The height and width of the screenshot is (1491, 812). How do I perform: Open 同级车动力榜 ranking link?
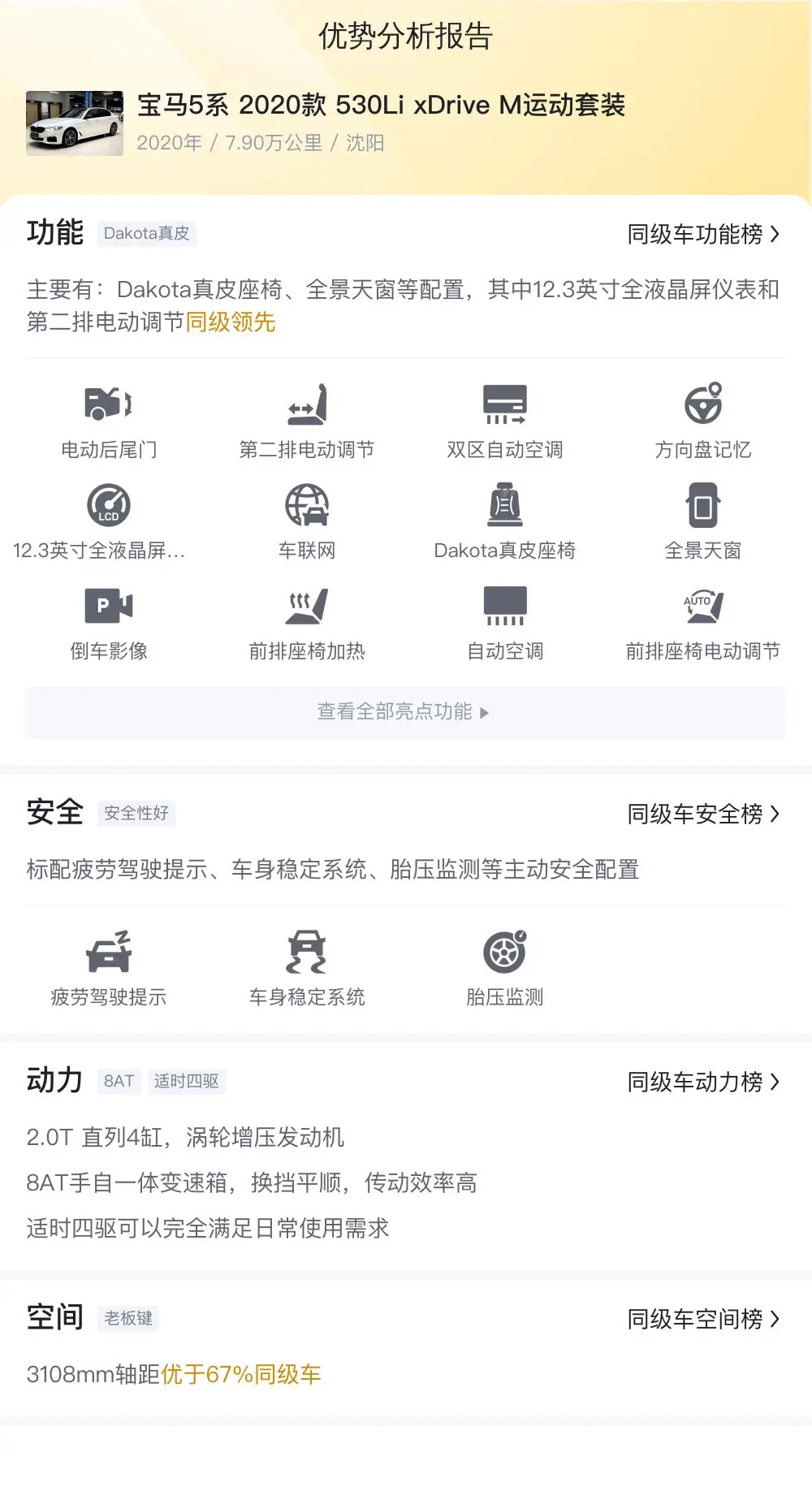[x=703, y=1082]
